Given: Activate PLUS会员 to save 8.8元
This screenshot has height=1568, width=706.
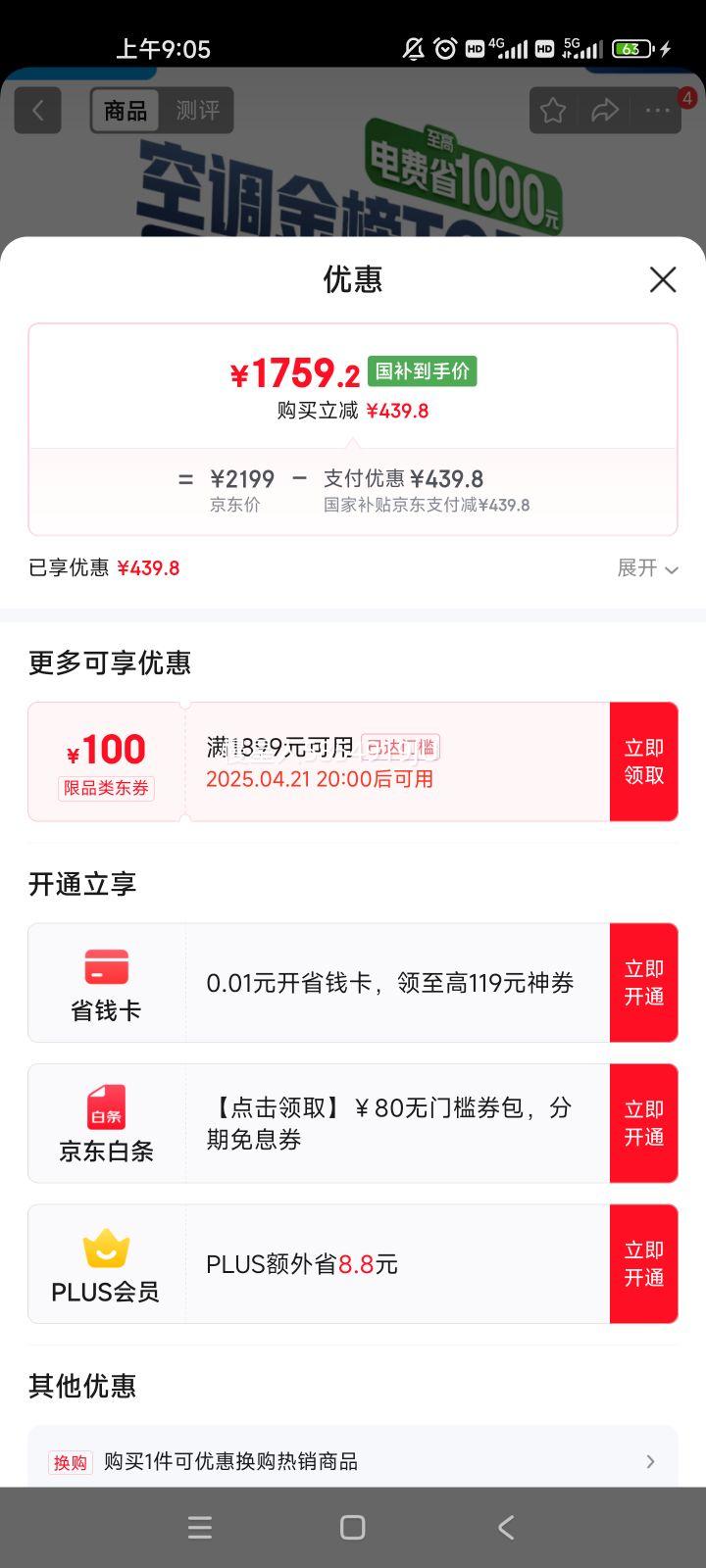Looking at the screenshot, I should click(643, 1264).
